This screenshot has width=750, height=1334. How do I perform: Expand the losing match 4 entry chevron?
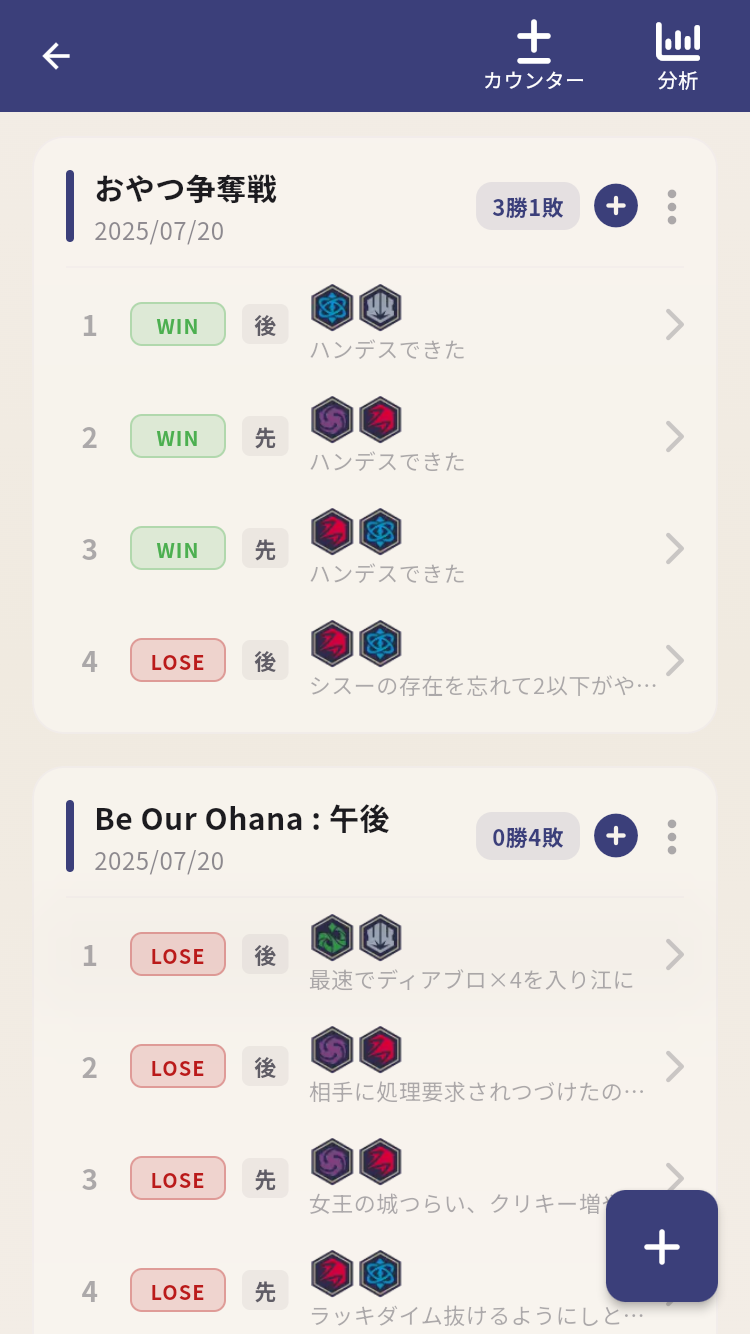click(x=675, y=660)
